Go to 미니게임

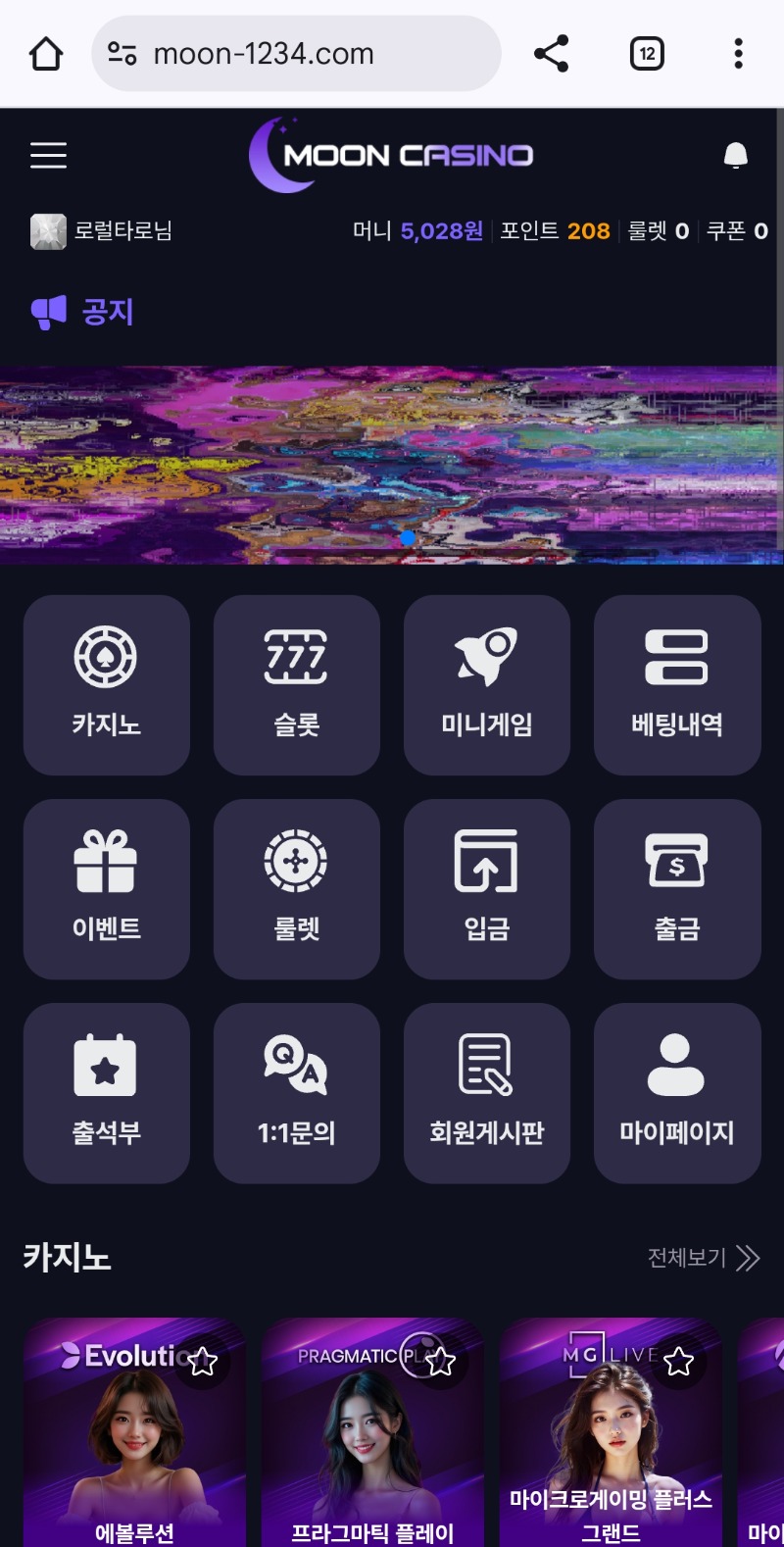[487, 684]
